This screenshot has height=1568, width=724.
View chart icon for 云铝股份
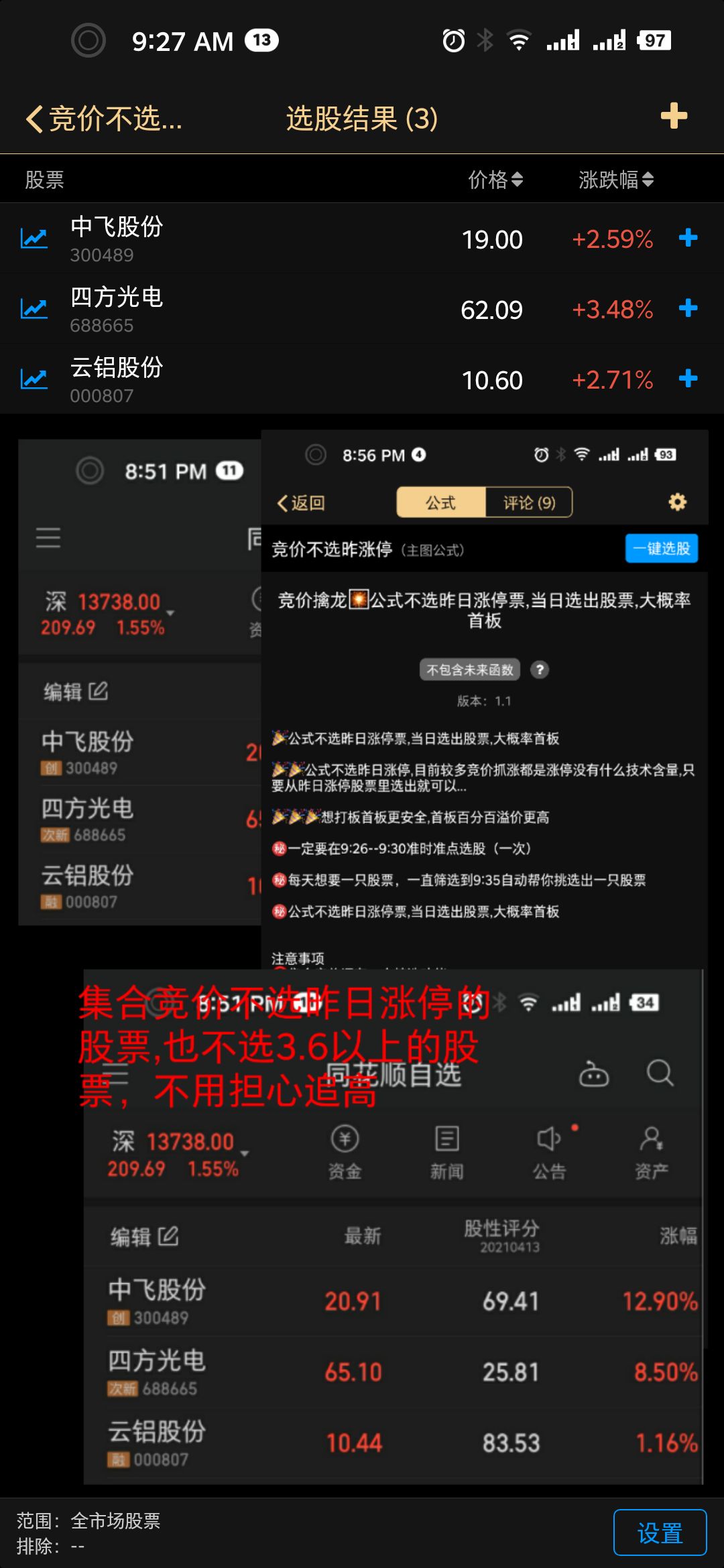pyautogui.click(x=34, y=379)
